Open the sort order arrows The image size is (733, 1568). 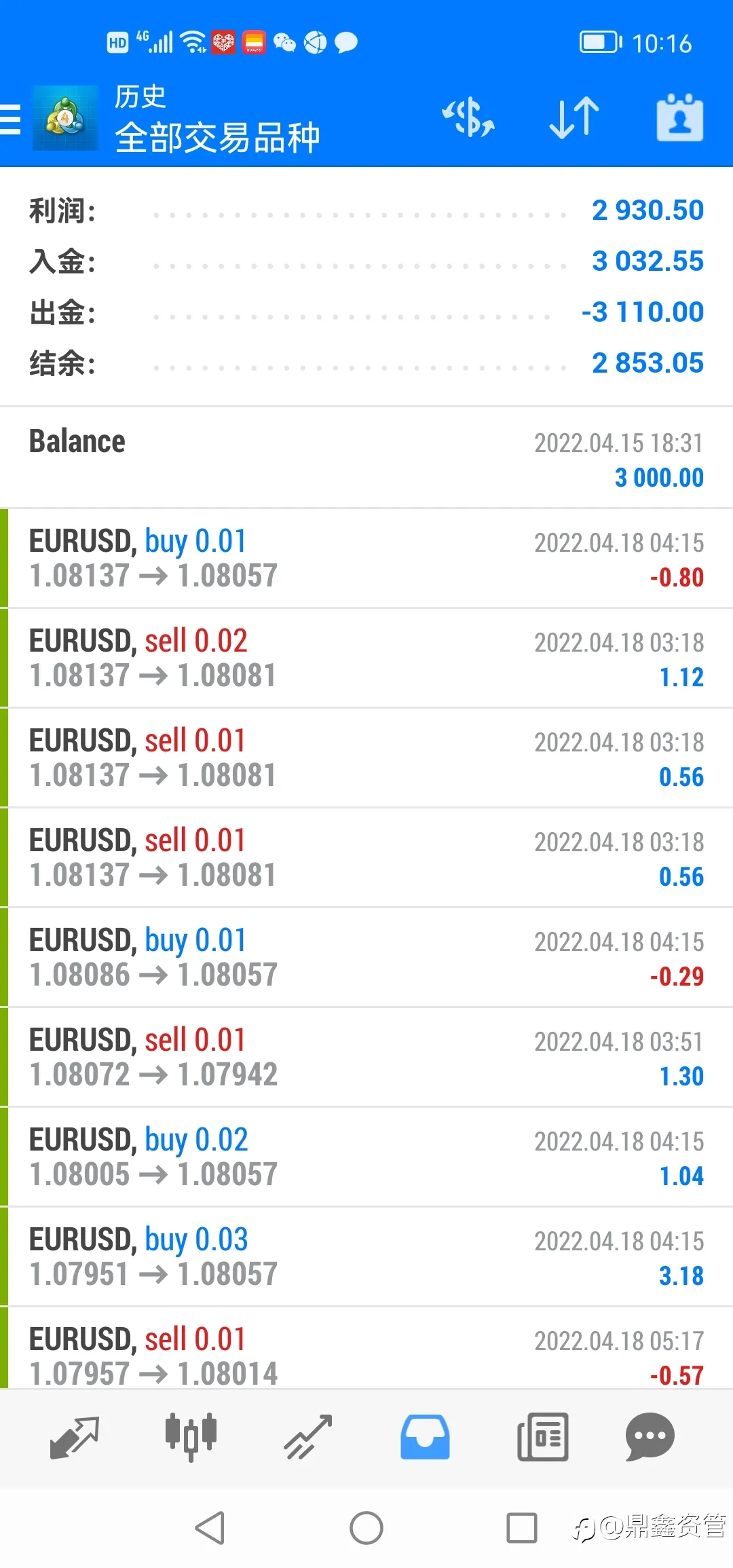pyautogui.click(x=574, y=118)
